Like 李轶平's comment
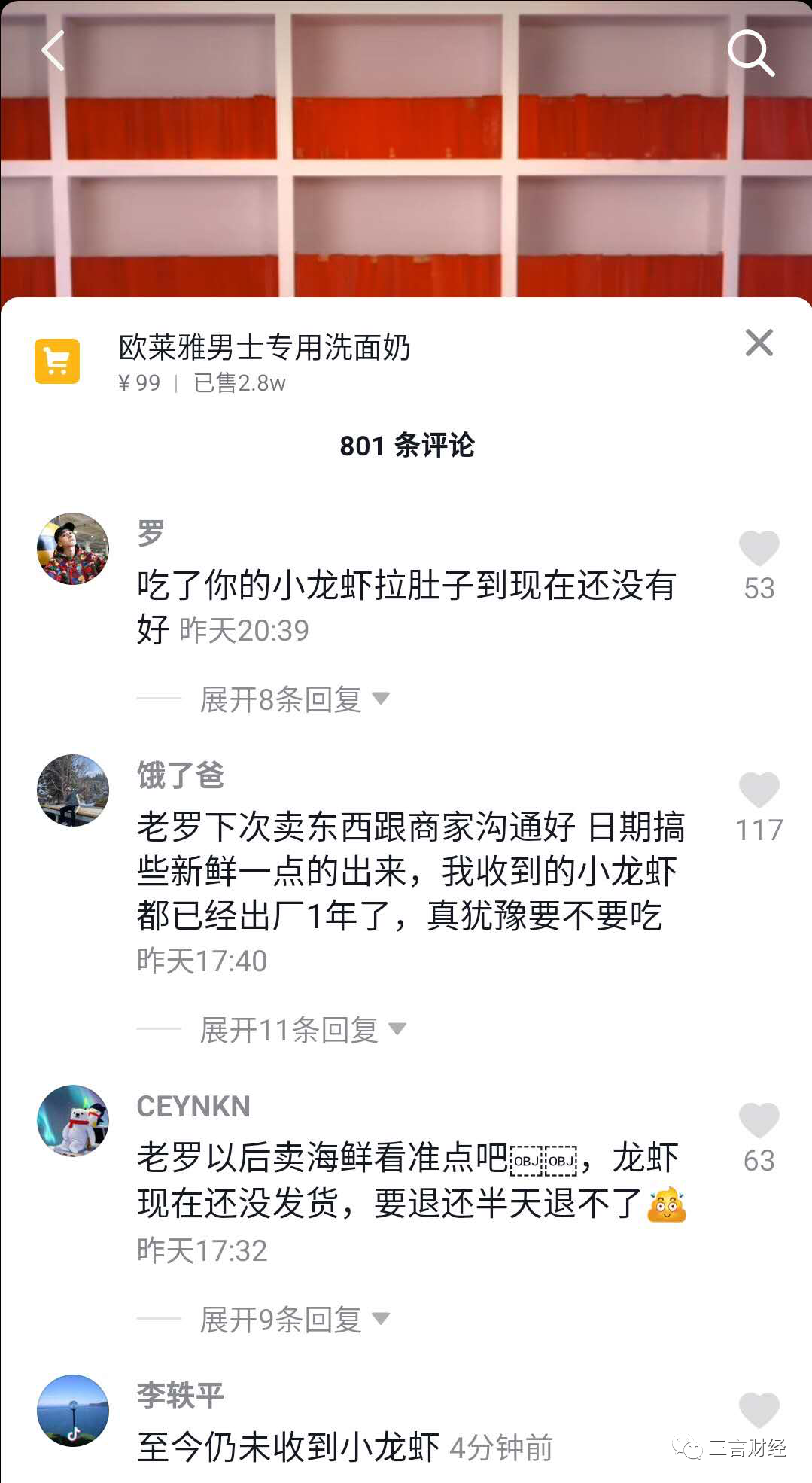The image size is (812, 1483). (759, 1410)
